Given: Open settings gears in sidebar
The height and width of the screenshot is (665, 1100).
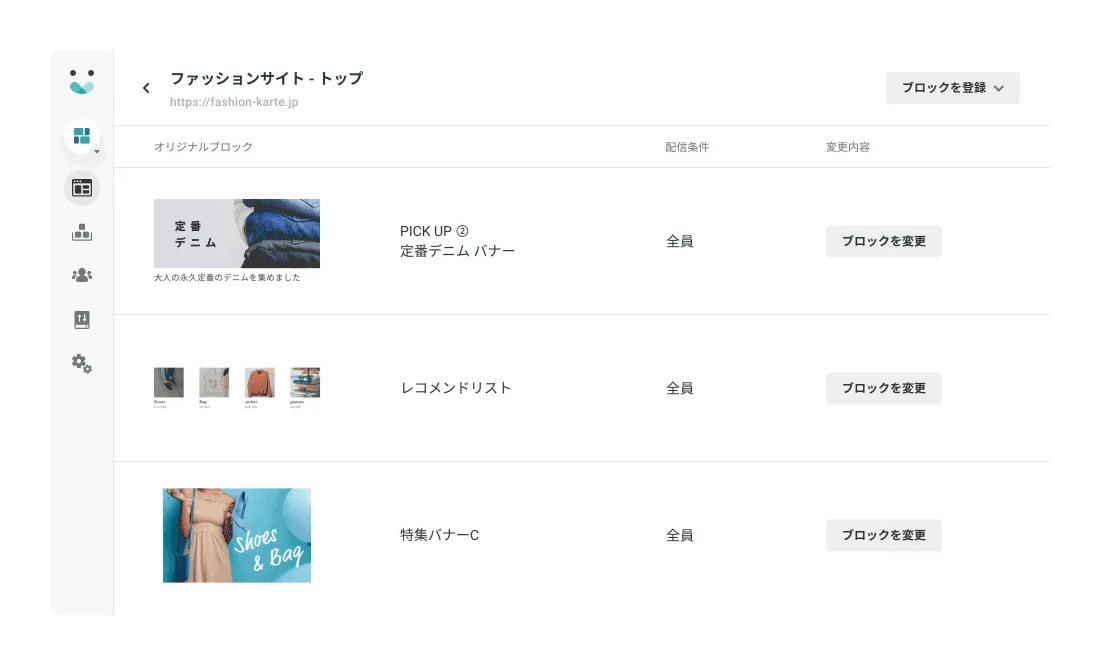Looking at the screenshot, I should [82, 364].
